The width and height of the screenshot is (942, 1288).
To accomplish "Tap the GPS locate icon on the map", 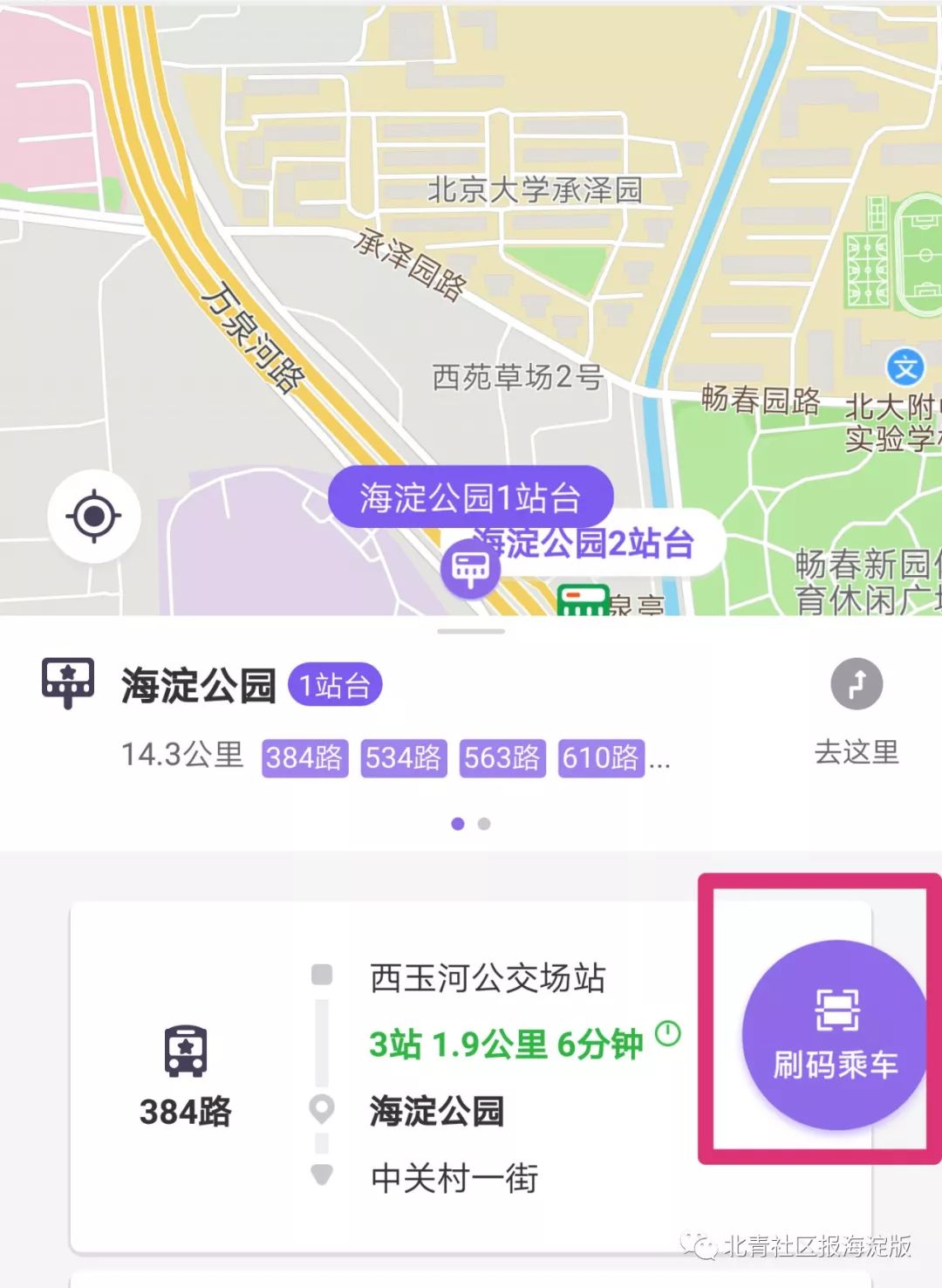I will [x=94, y=517].
